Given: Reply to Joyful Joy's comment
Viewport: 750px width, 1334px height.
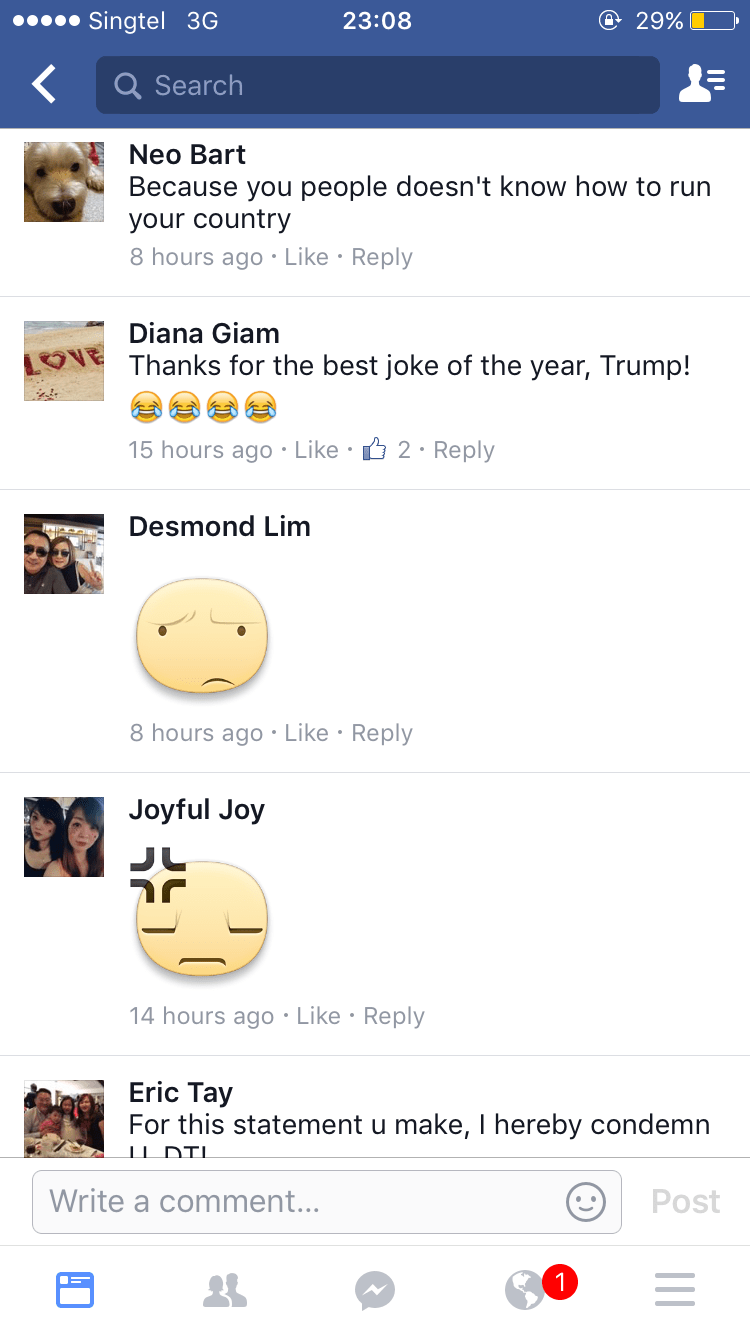Looking at the screenshot, I should tap(394, 1016).
